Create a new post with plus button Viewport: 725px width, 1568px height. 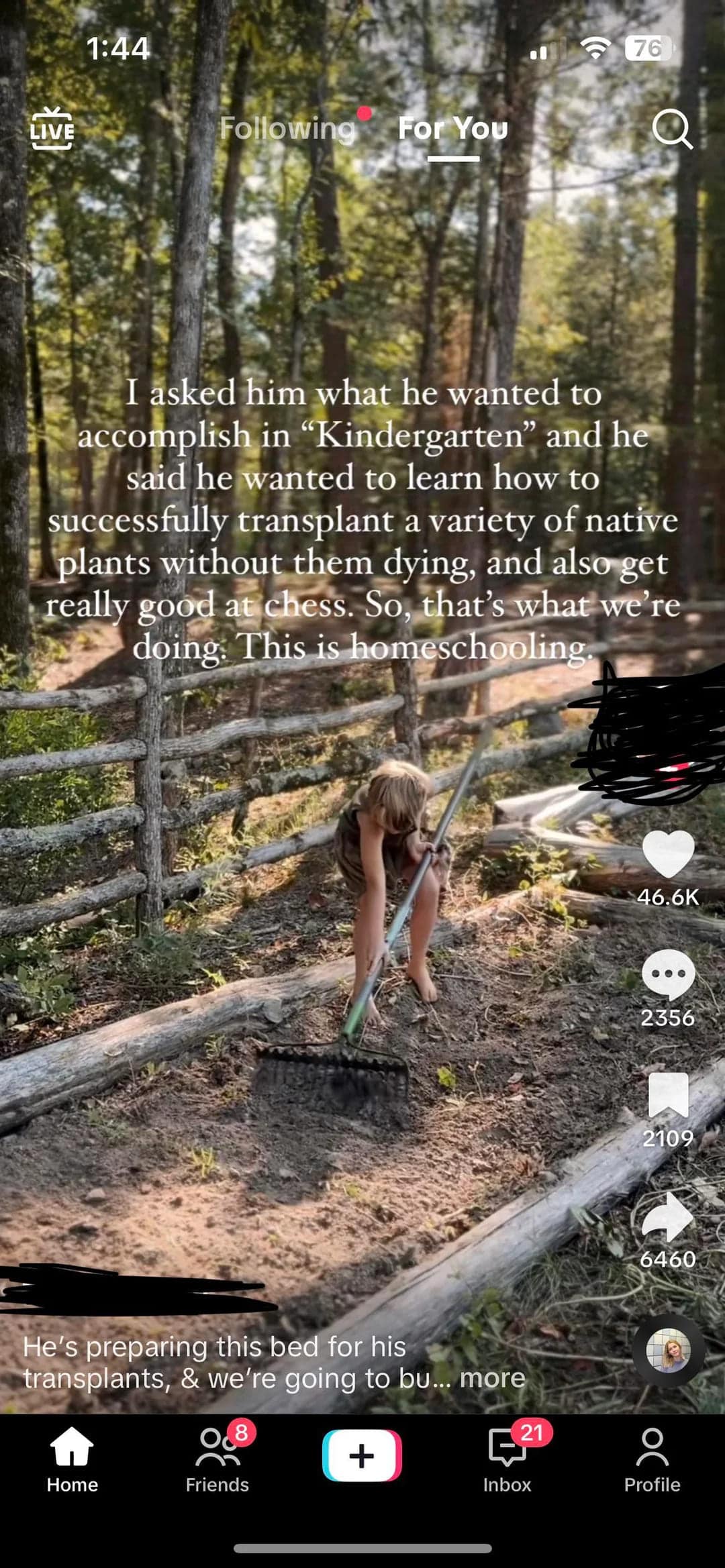click(362, 1456)
